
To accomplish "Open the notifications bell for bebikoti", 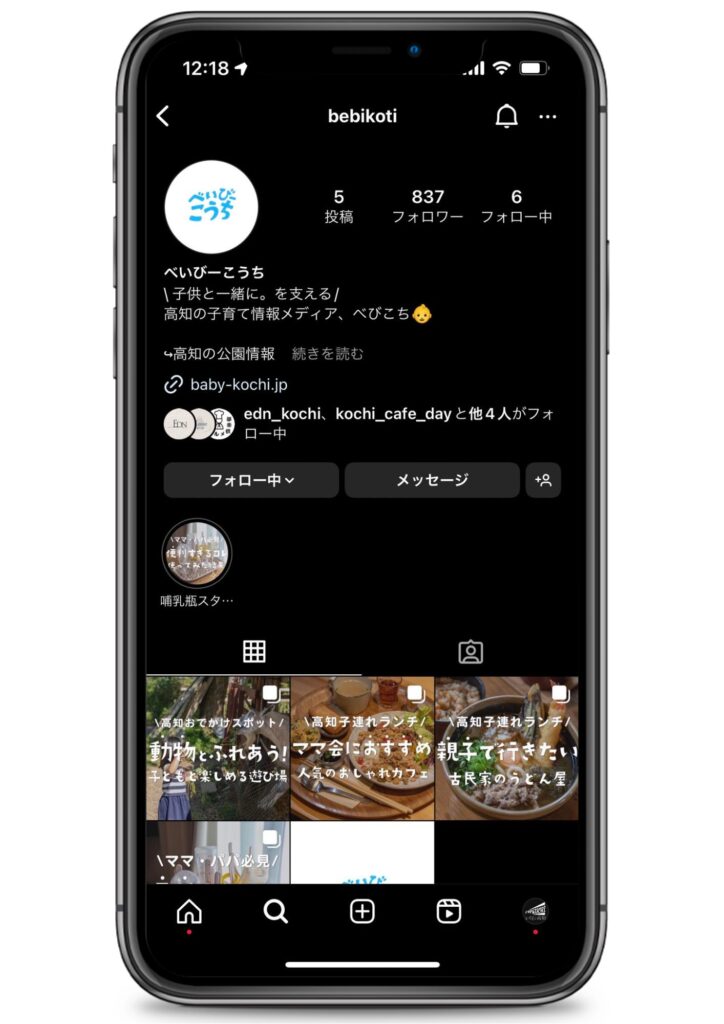I will coord(507,117).
